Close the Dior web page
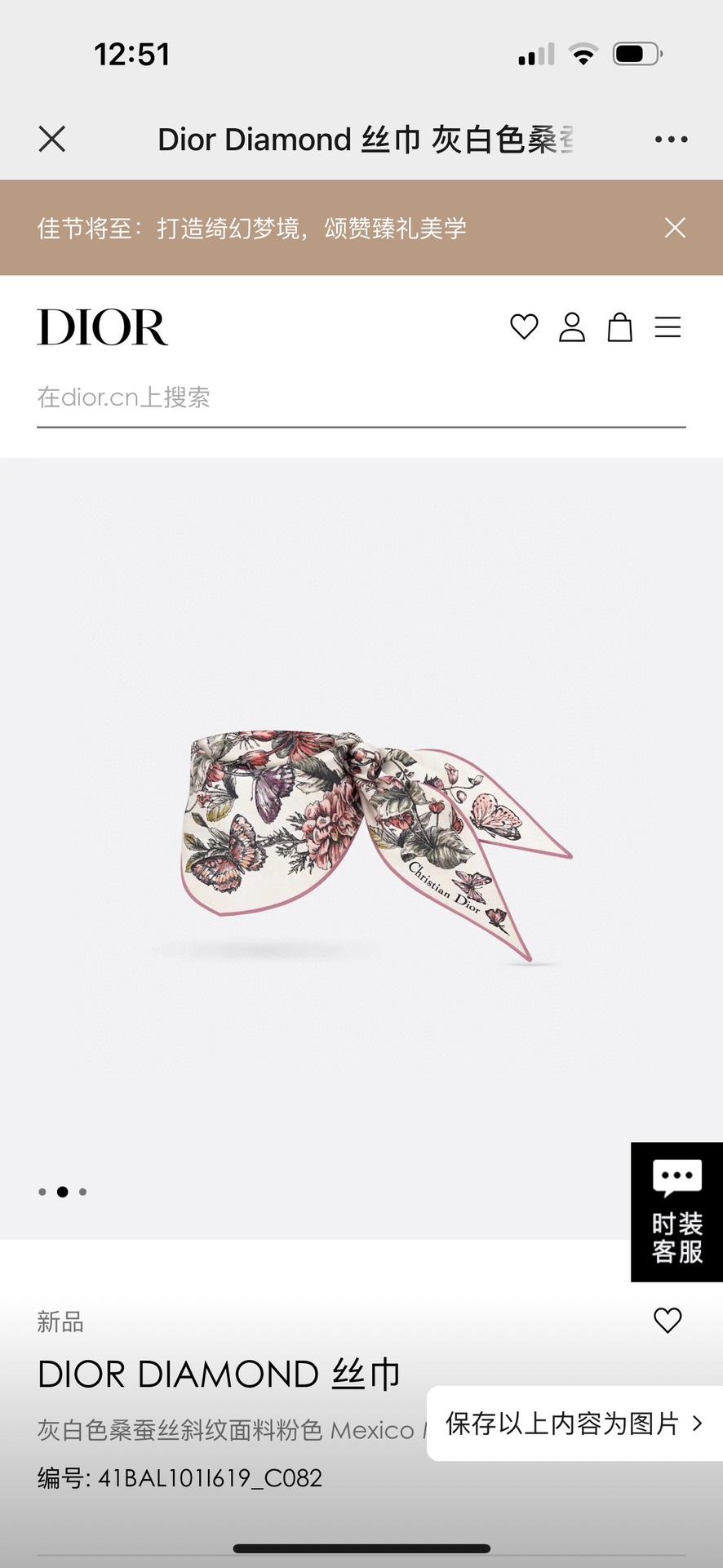This screenshot has height=1568, width=723. 52,140
